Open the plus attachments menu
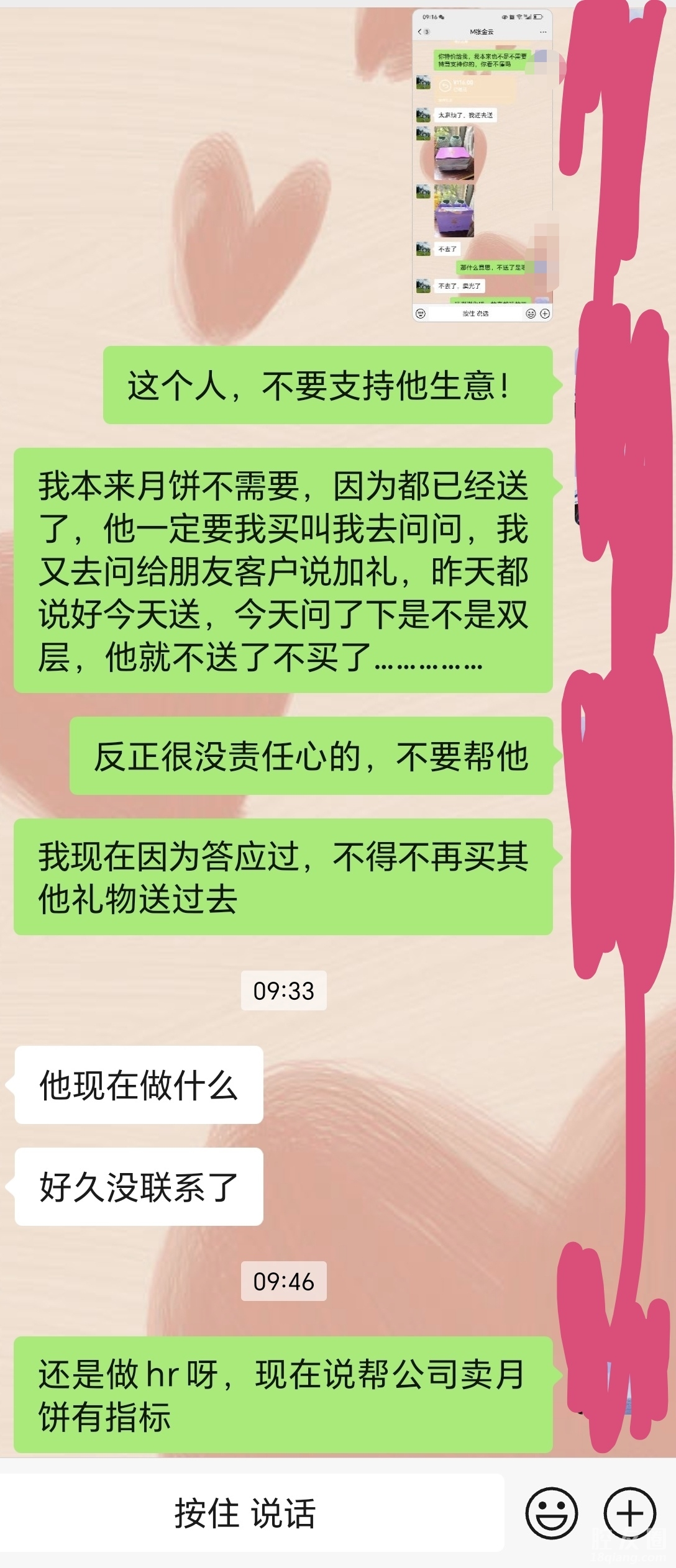This screenshot has width=676, height=1568. [x=630, y=1513]
